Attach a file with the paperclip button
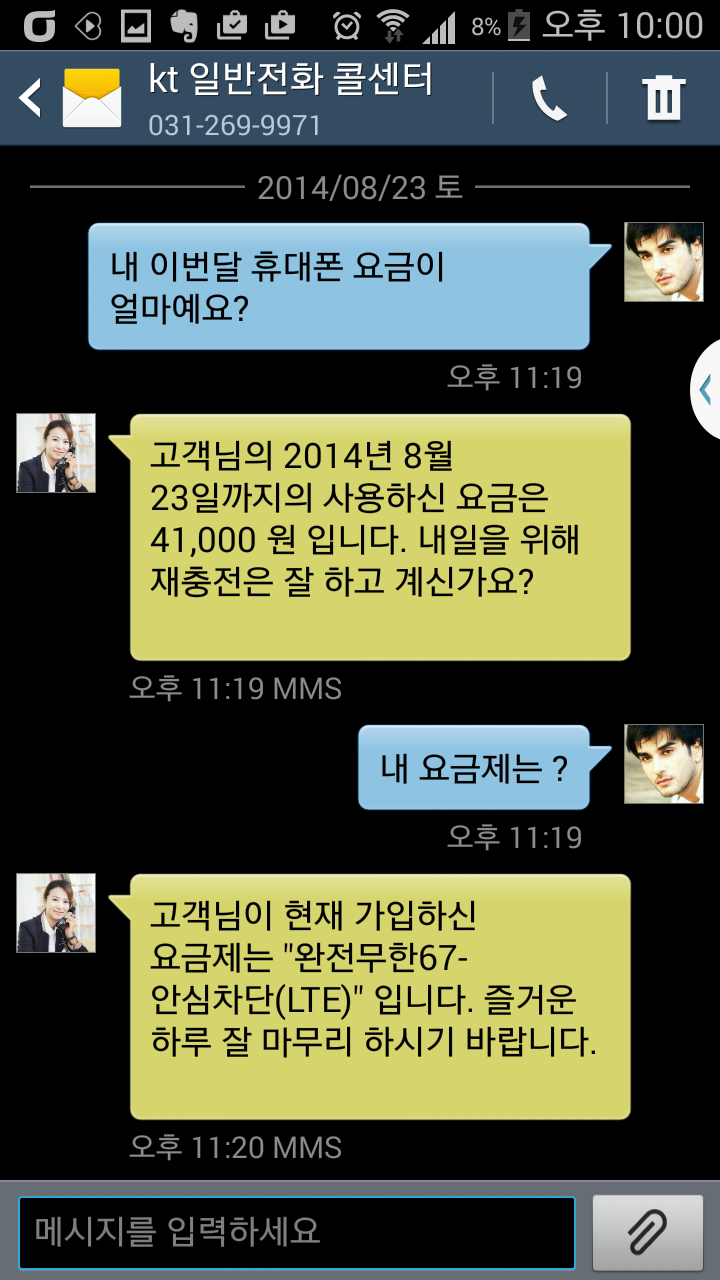Screen dimensions: 720x1280 647,1231
